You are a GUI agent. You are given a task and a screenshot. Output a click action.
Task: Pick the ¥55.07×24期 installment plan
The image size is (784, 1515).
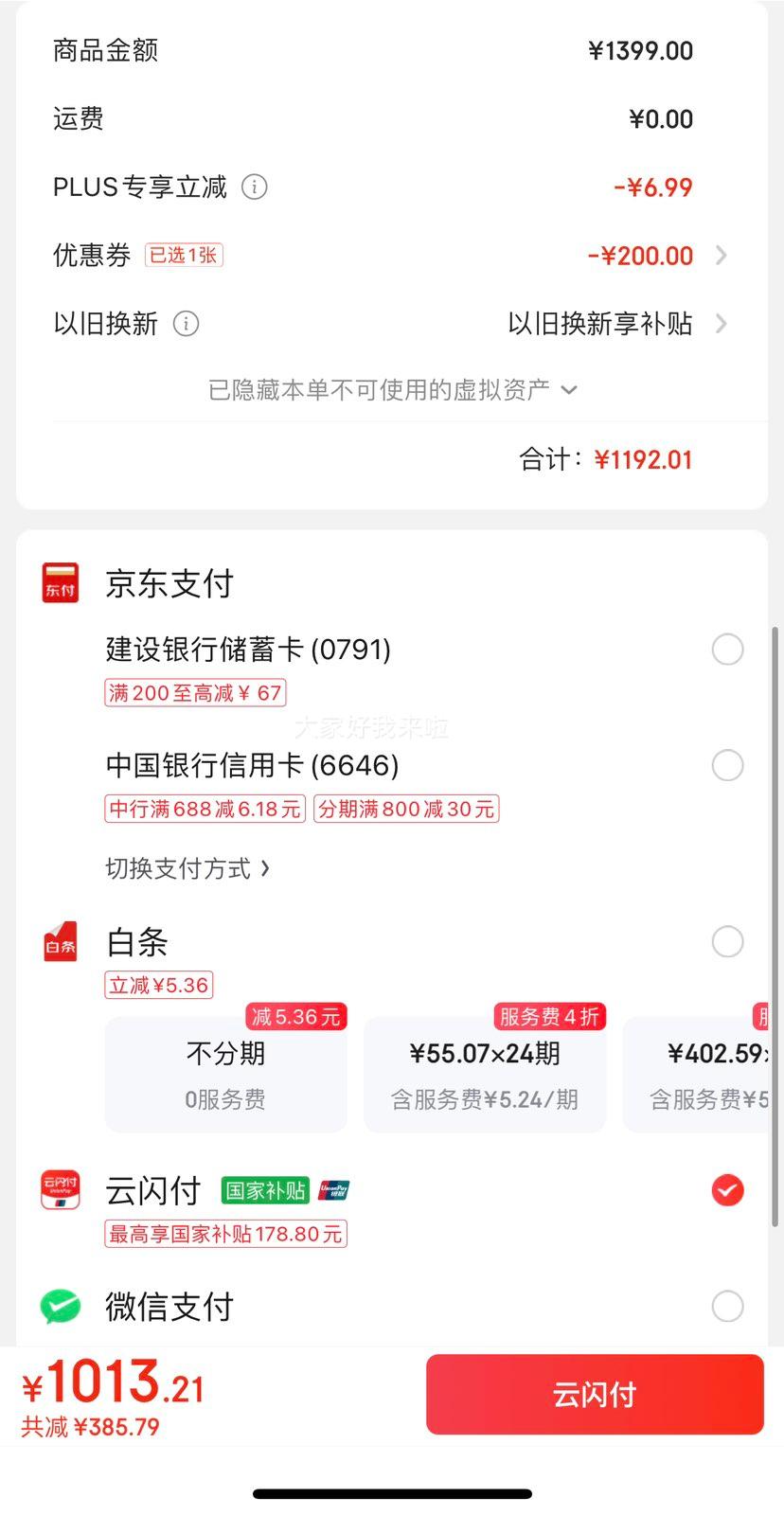[x=485, y=1075]
